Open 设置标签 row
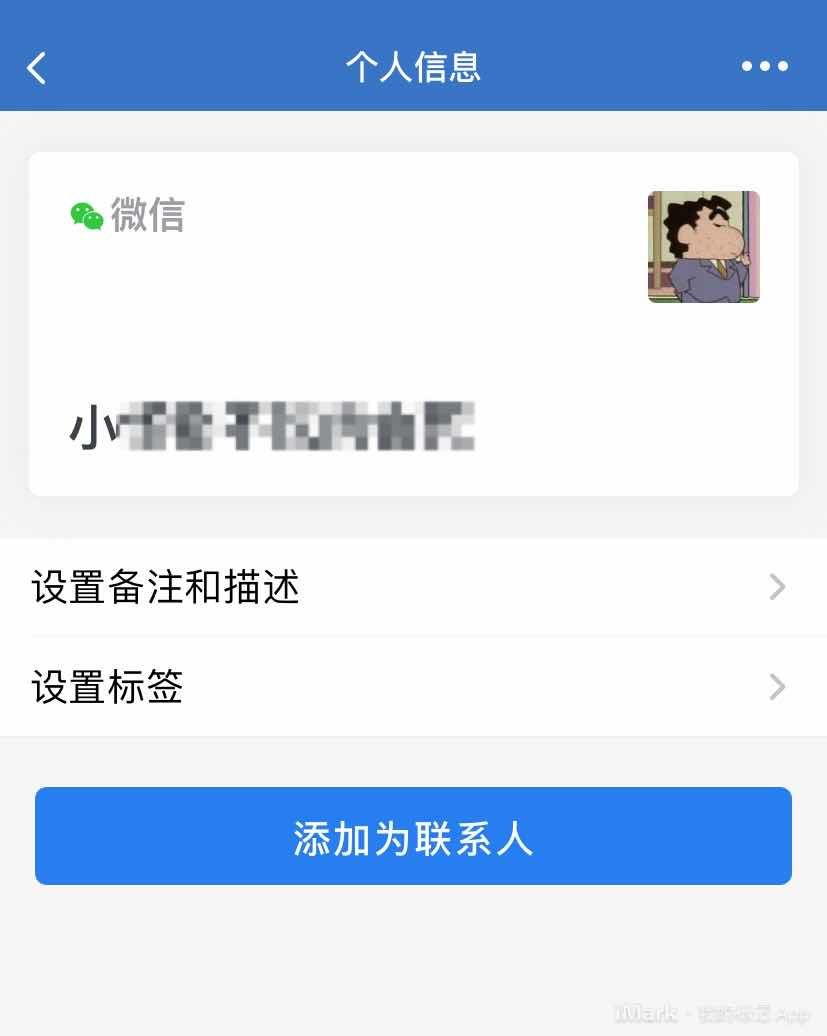This screenshot has width=827, height=1036. [x=413, y=688]
